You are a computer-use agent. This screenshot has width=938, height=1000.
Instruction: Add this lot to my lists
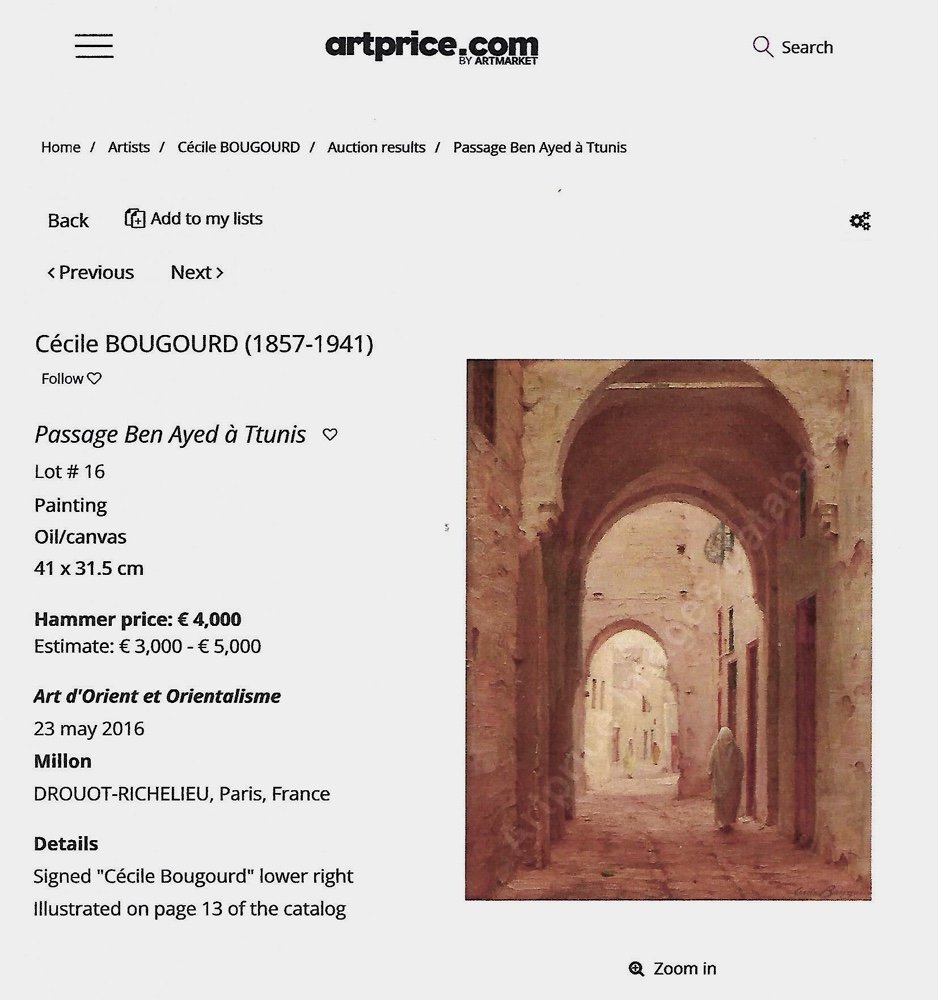point(194,218)
